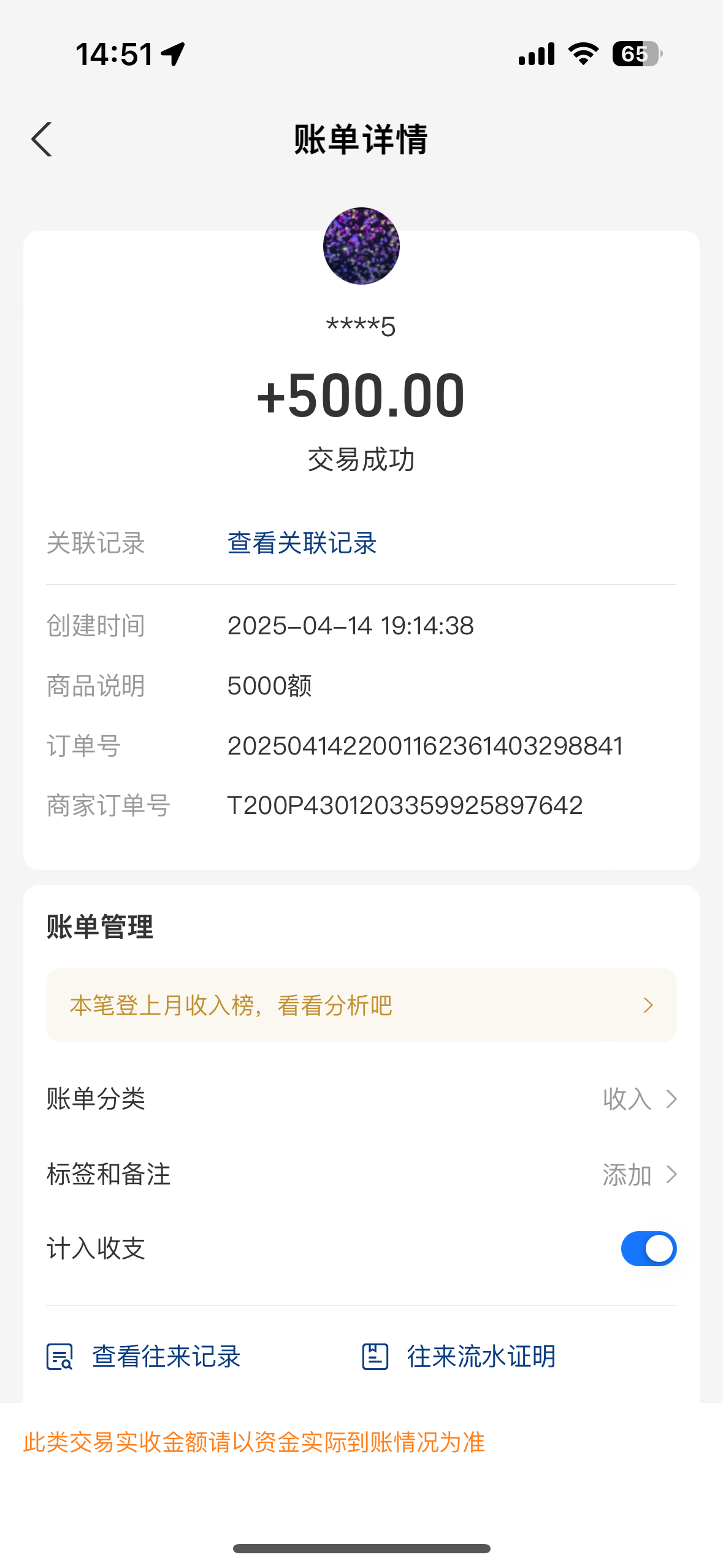The width and height of the screenshot is (723, 1568).
Task: Open 查看关联记录 link
Action: (302, 544)
